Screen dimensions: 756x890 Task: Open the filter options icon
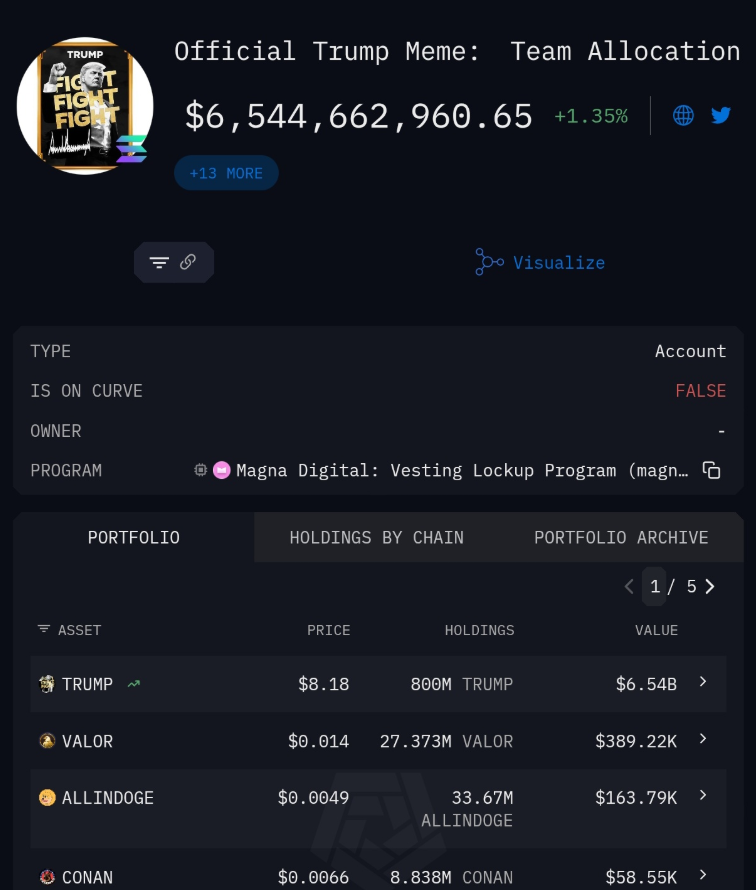[x=159, y=263]
